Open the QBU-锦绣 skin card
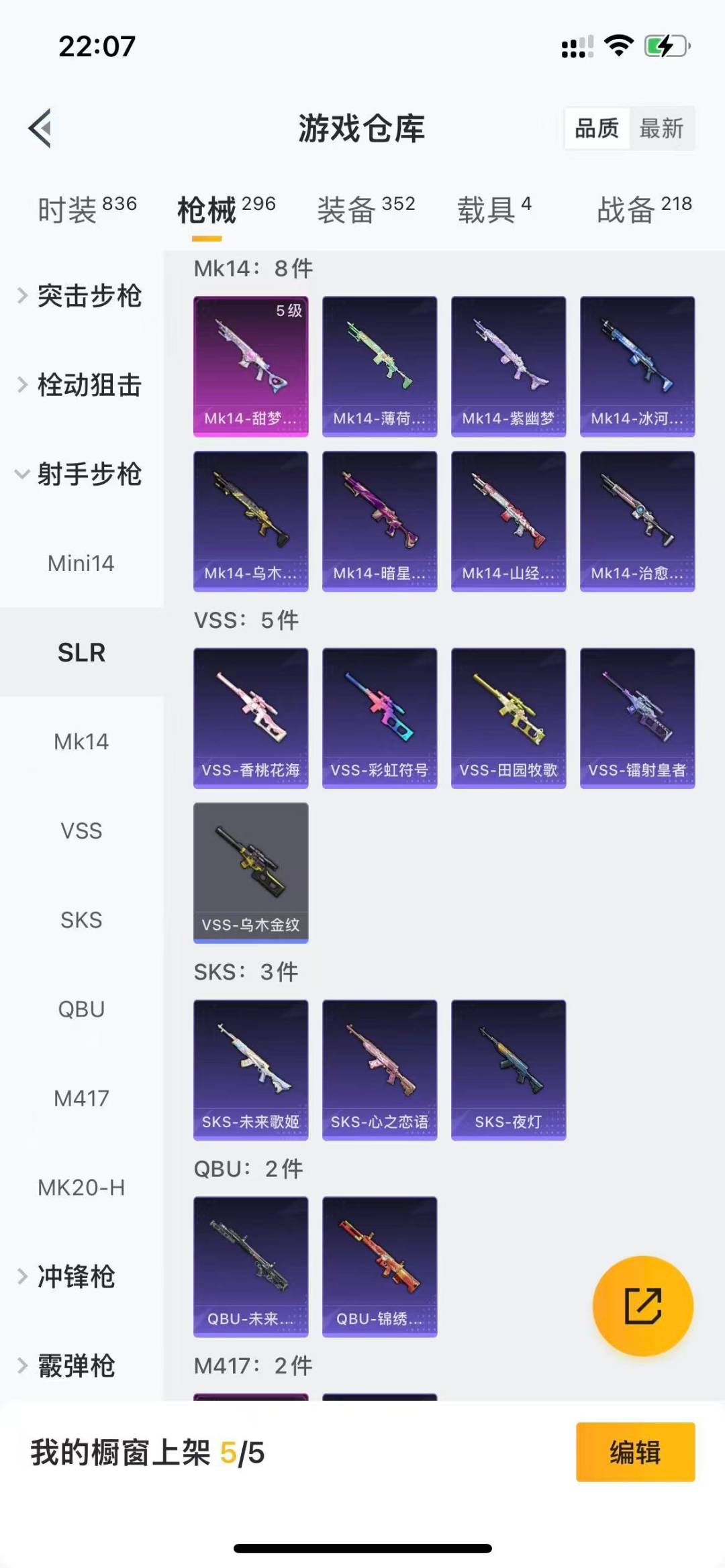This screenshot has height=1568, width=725. coord(379,1266)
